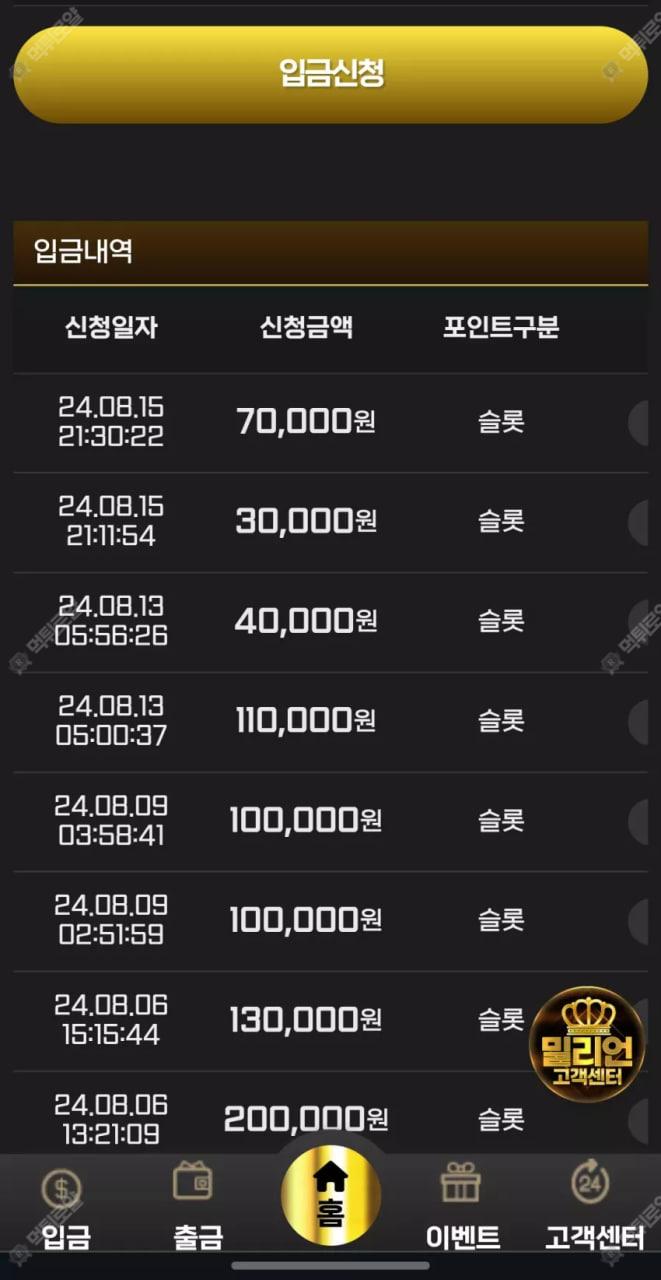Go to the 홈 home tab
661x1280 pixels.
click(331, 1196)
